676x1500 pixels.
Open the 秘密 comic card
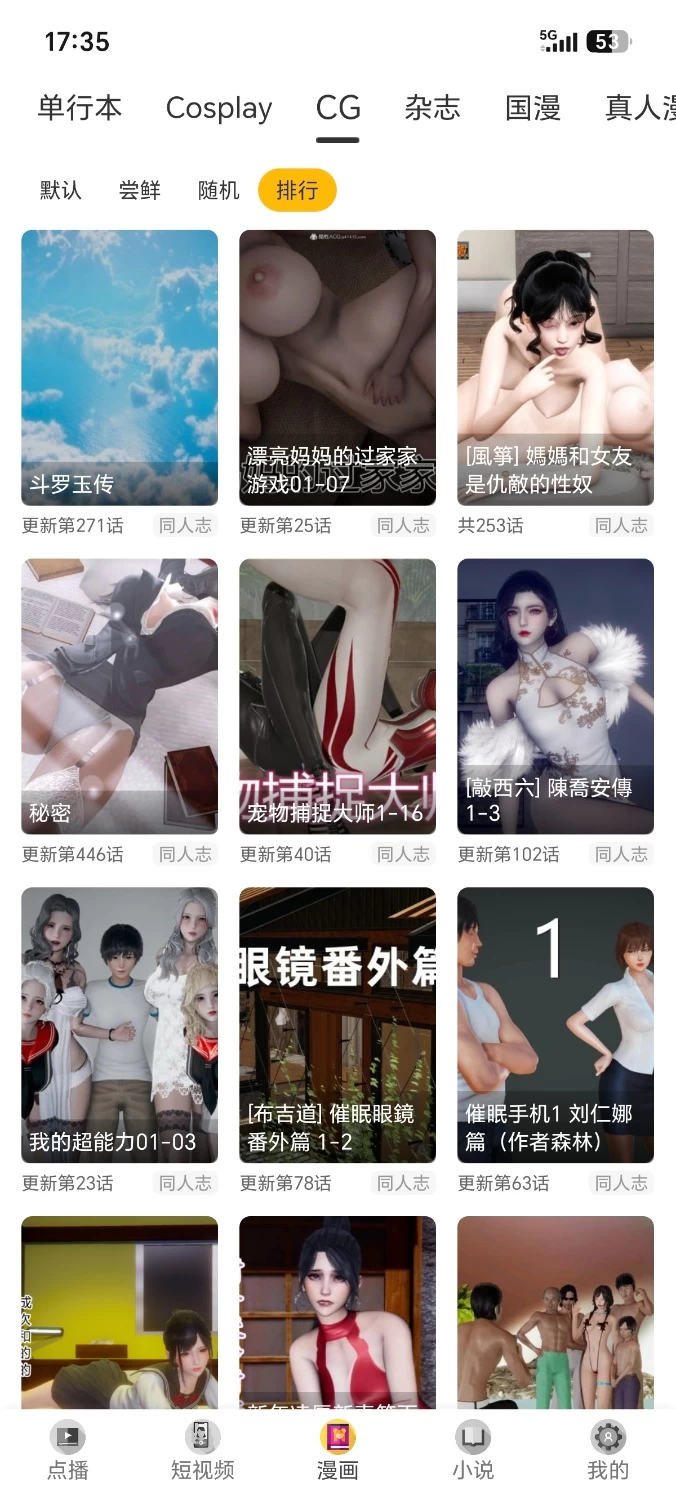[119, 697]
